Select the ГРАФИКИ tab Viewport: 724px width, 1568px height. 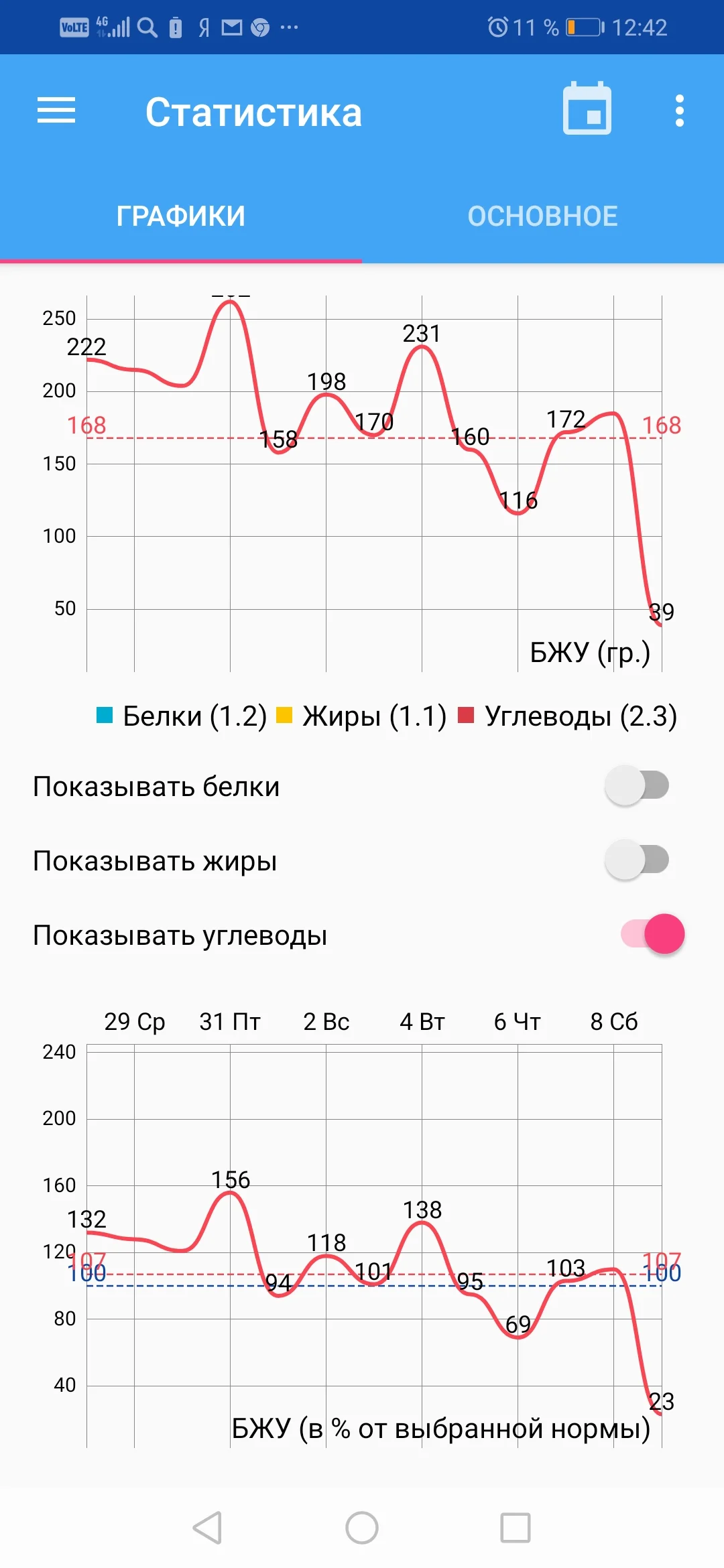pyautogui.click(x=180, y=216)
